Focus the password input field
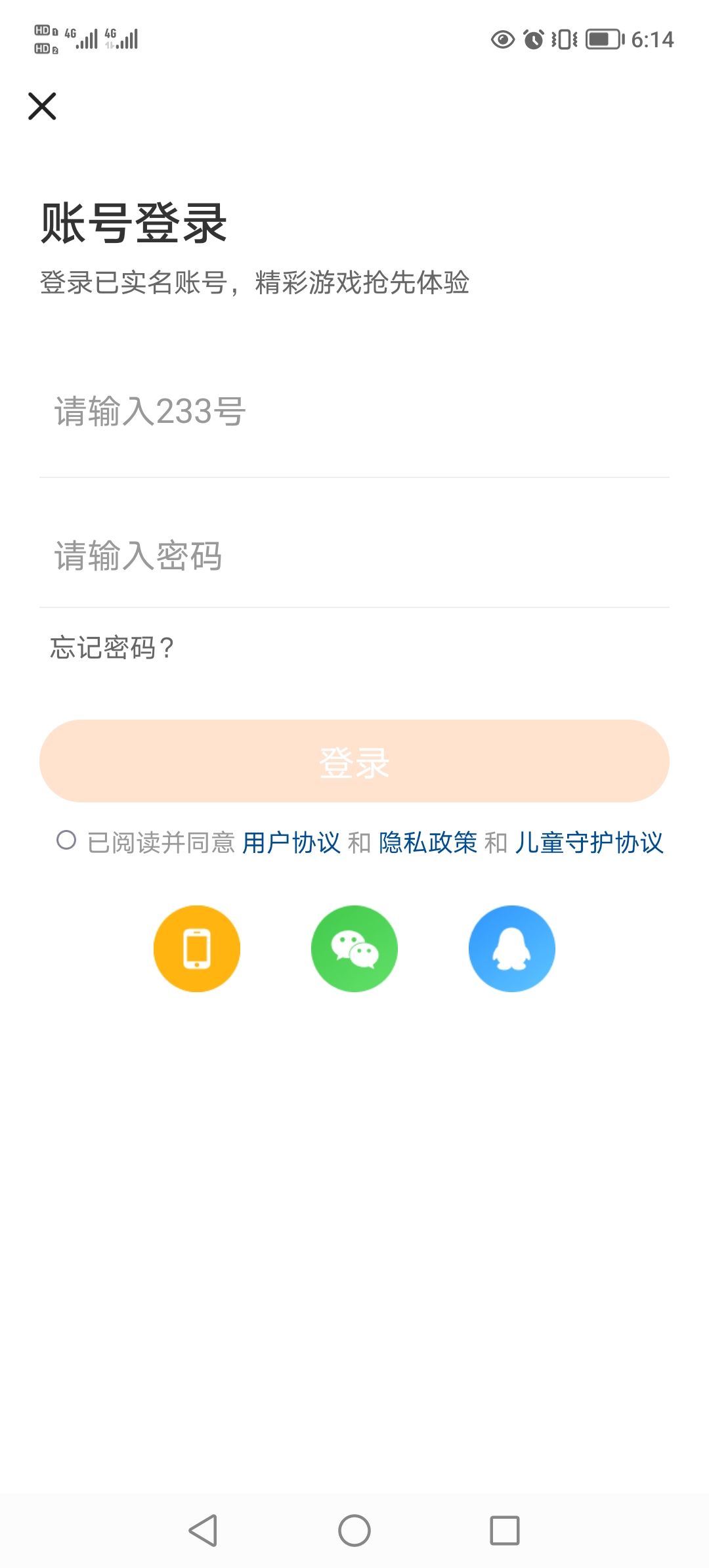Image resolution: width=709 pixels, height=1568 pixels. coord(354,556)
